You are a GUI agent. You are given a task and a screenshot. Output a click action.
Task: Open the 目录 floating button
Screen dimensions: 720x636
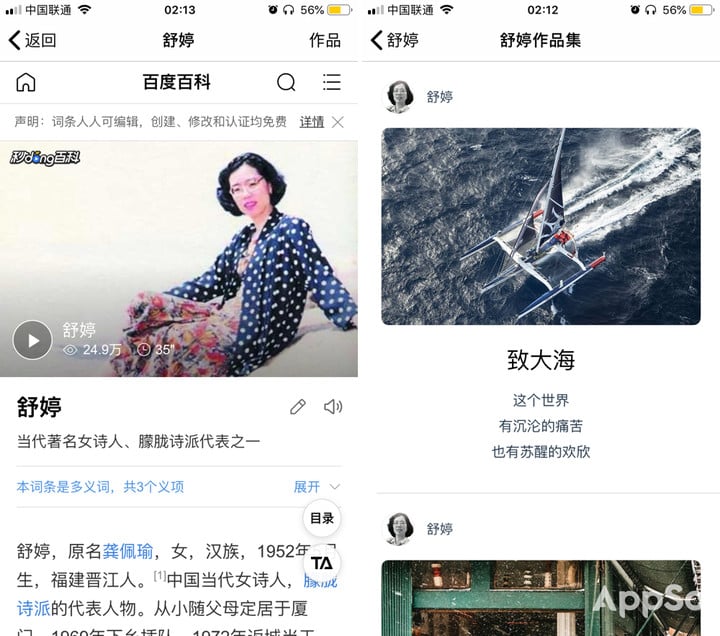pyautogui.click(x=321, y=518)
